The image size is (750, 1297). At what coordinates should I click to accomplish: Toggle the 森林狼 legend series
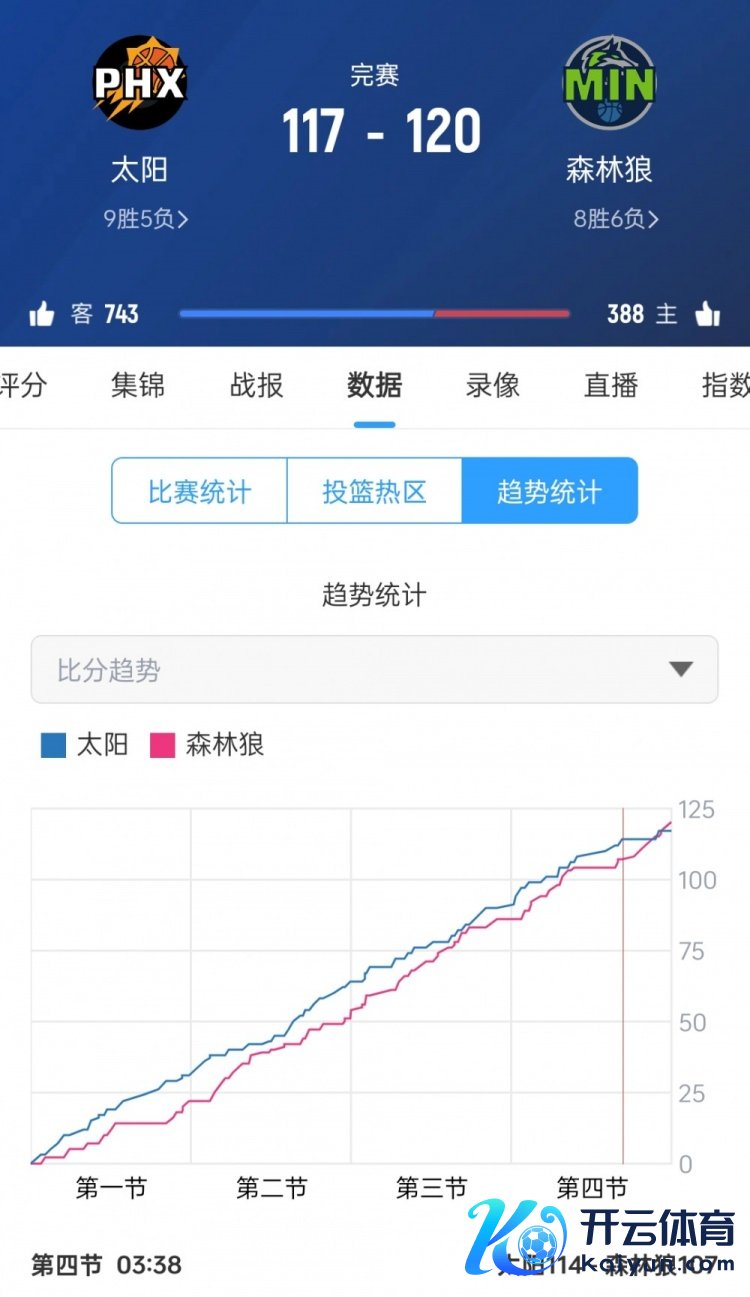tap(207, 745)
